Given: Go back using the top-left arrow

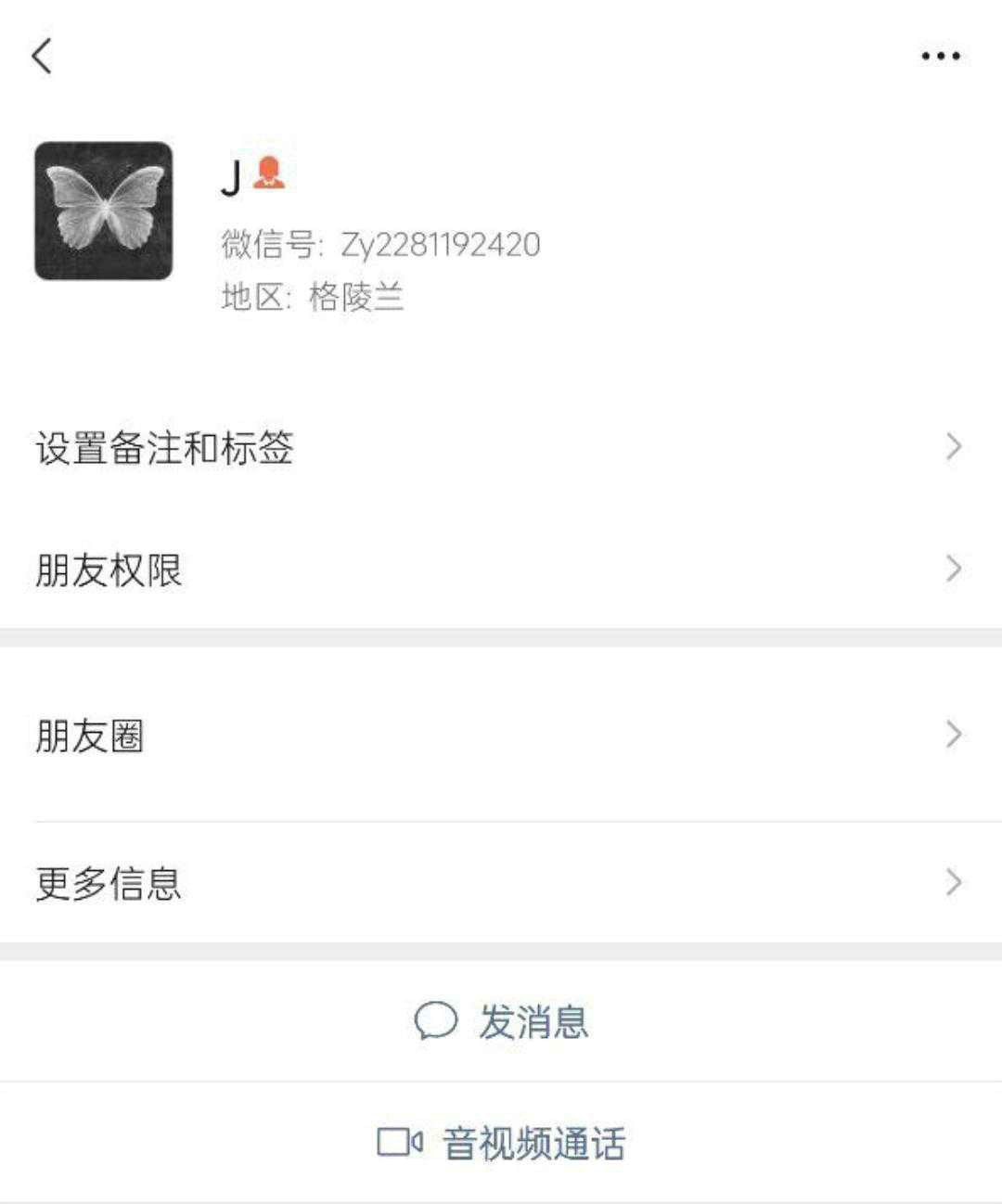Looking at the screenshot, I should [42, 57].
